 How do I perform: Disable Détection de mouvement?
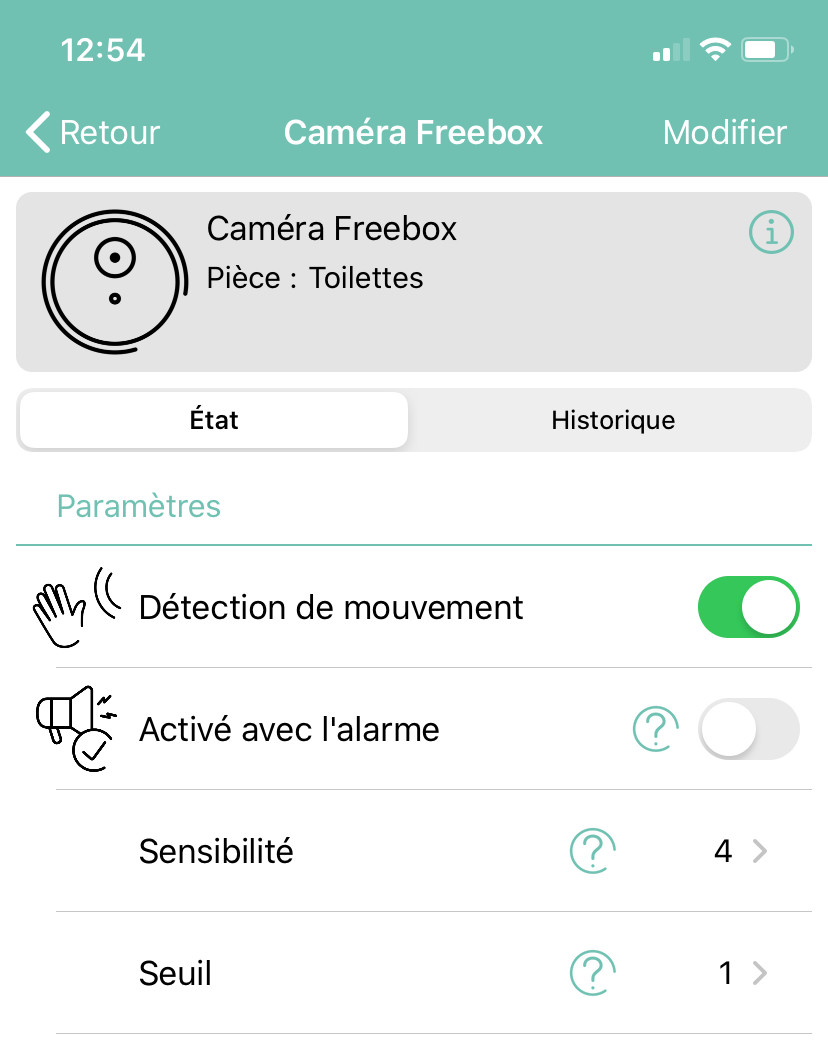(748, 607)
